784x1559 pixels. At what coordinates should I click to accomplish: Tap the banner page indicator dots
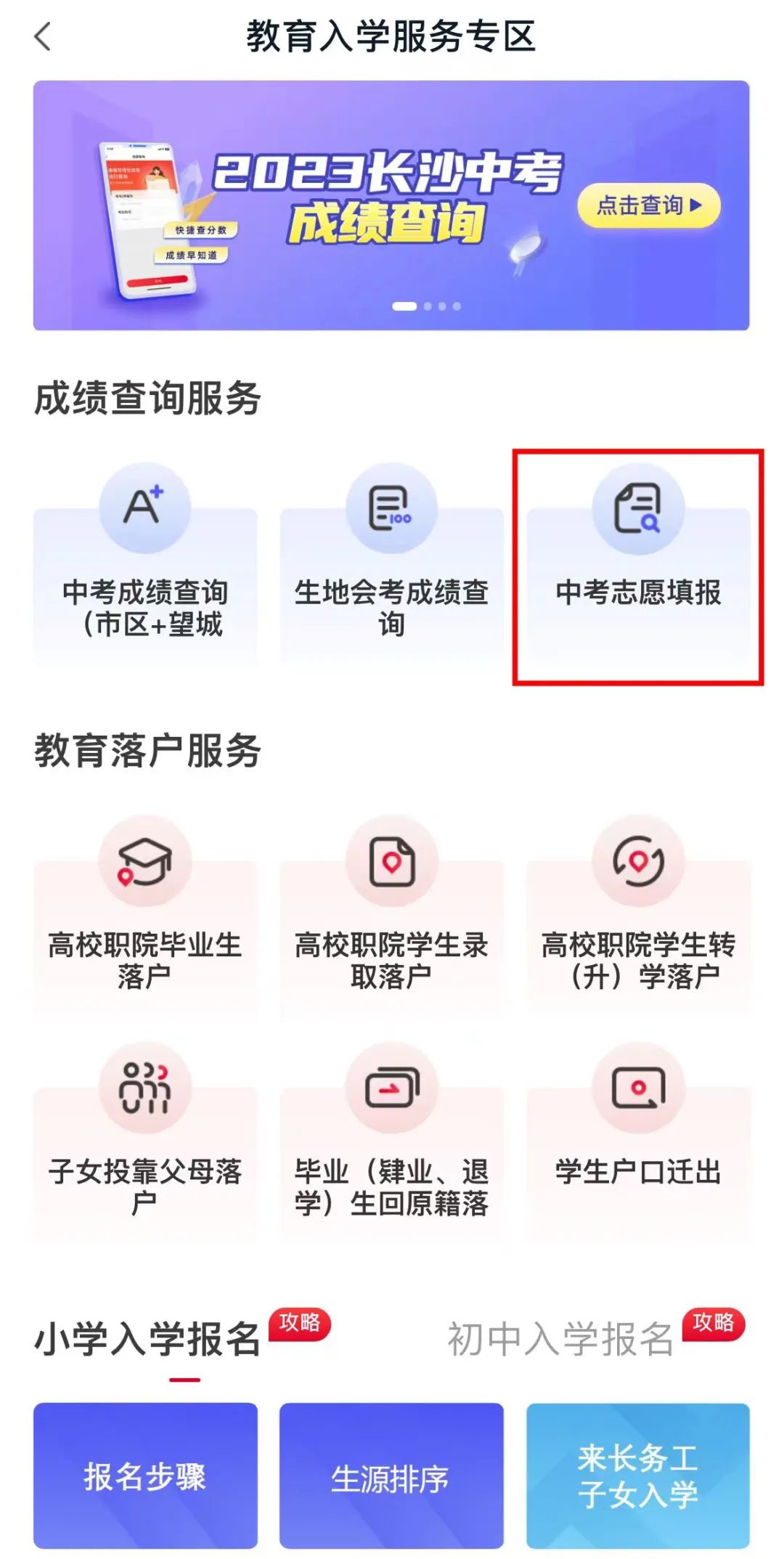(x=427, y=306)
